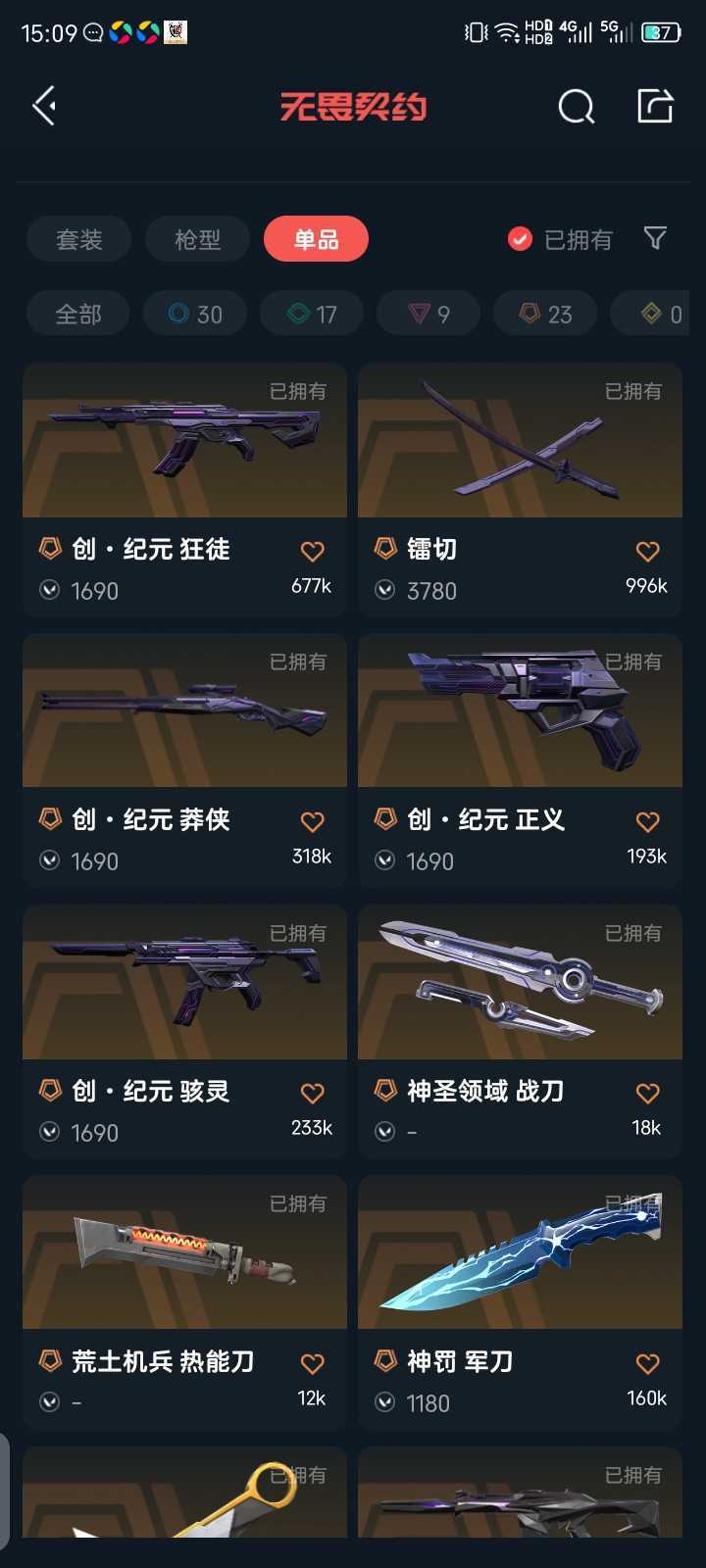Image resolution: width=706 pixels, height=1568 pixels.
Task: Favorite 镭切 using its heart icon
Action: [647, 551]
